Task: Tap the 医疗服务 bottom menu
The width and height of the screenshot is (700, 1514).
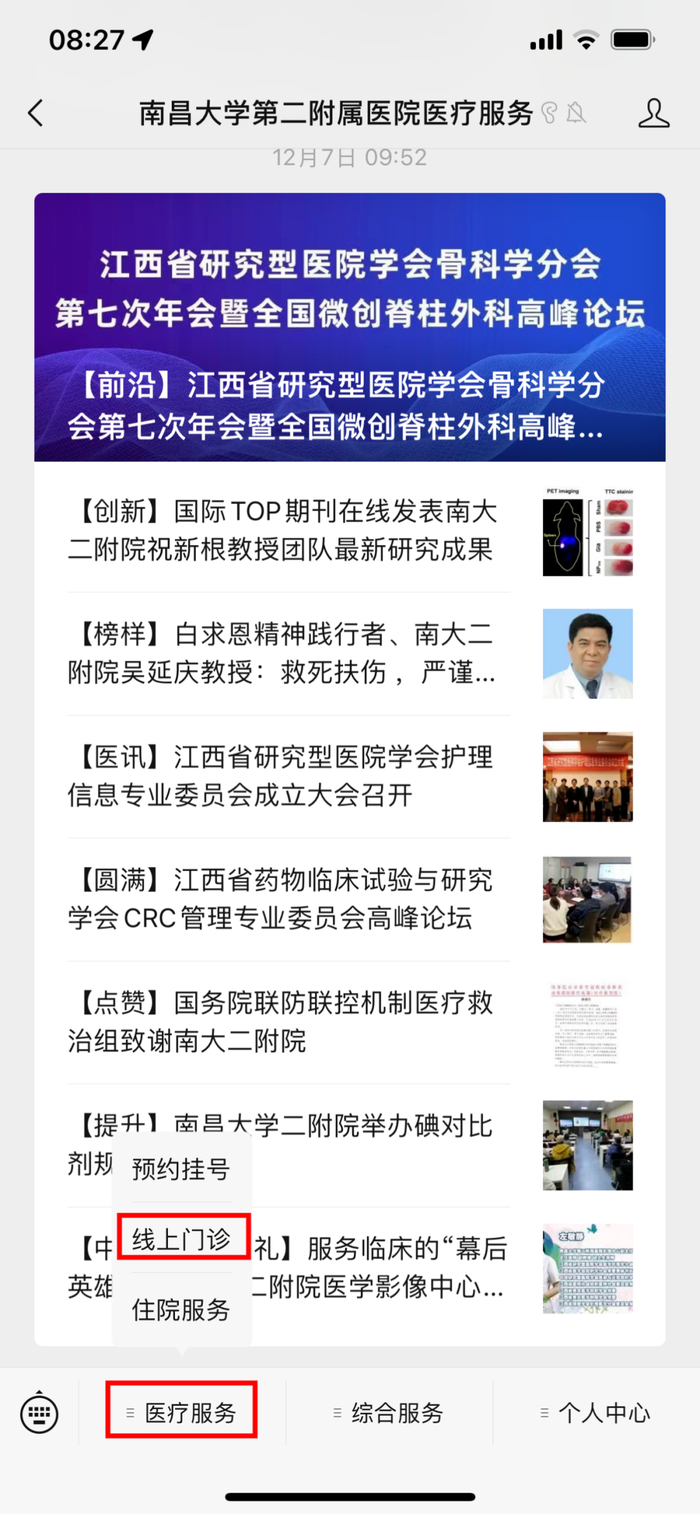Action: coord(182,1413)
